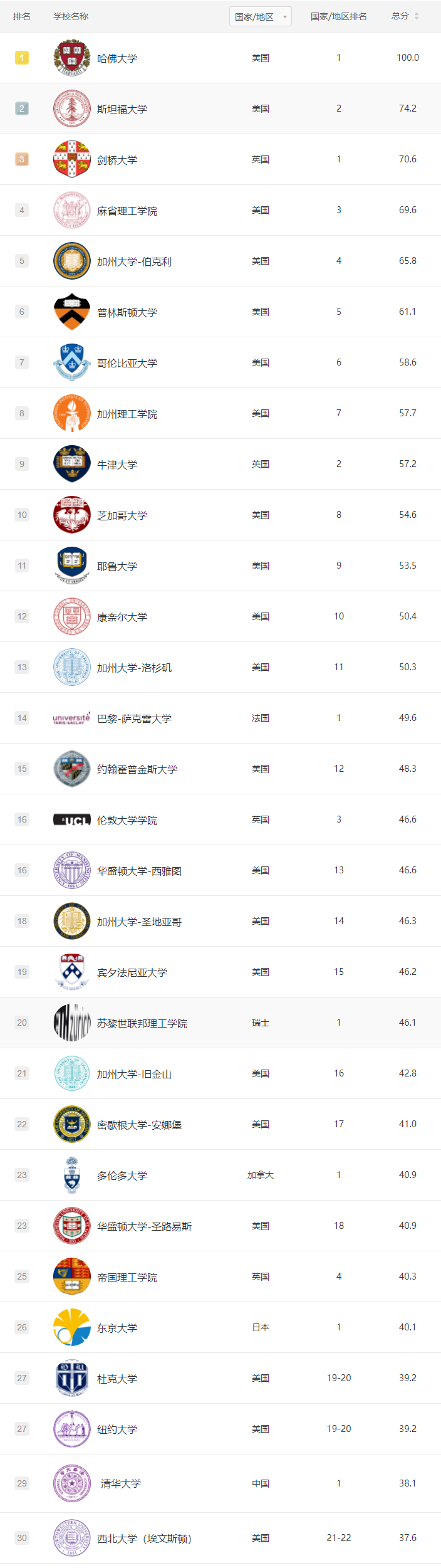Open 西北大学（埃文斯顿）page
Screen dimensions: 441x1568
point(144,1539)
